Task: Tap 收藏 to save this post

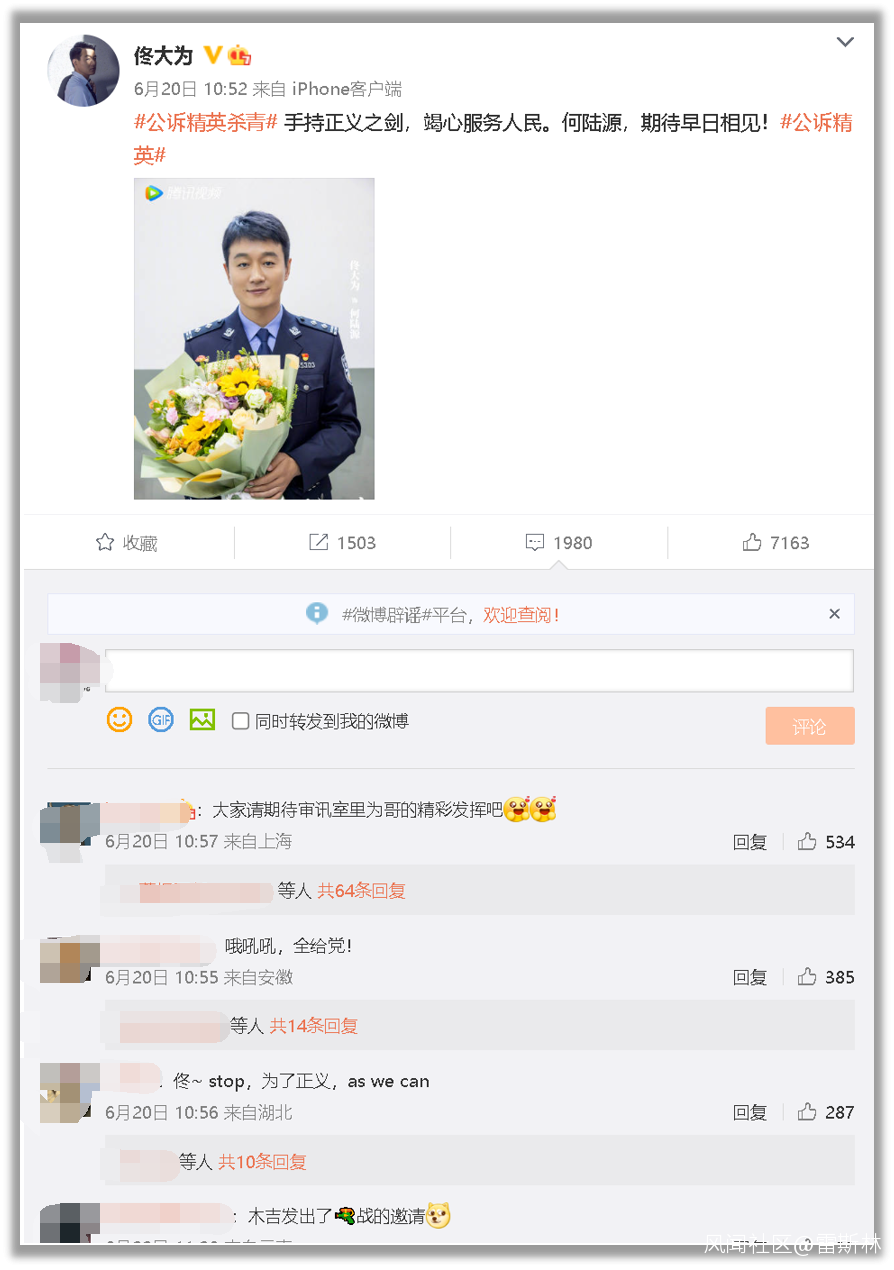Action: tap(127, 543)
